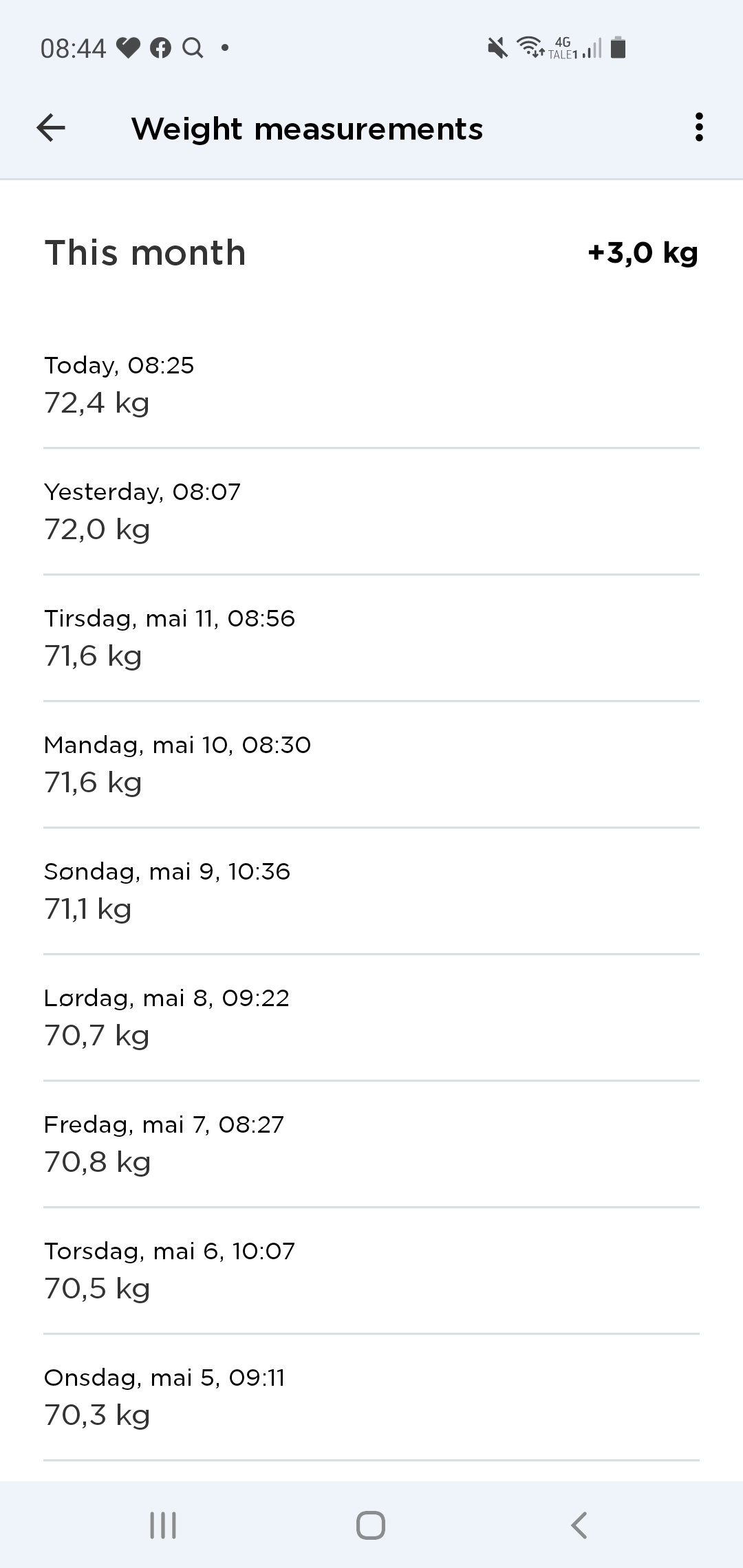Viewport: 743px width, 1568px height.
Task: Open the Fredag, mai 7 measurement
Action: pyautogui.click(x=371, y=1144)
